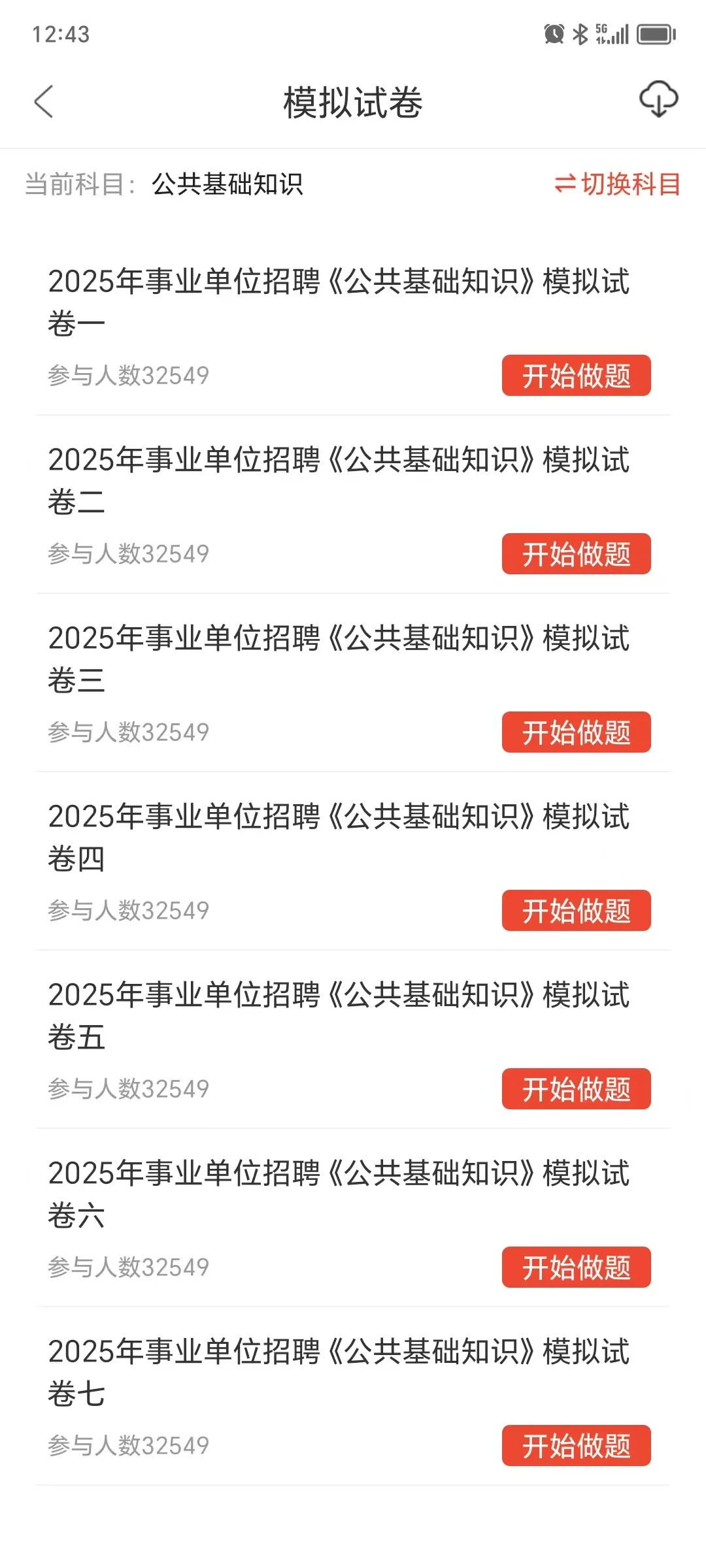Begin 模拟试卷三 via 开始做题
Screen dimensions: 706x1568
576,732
